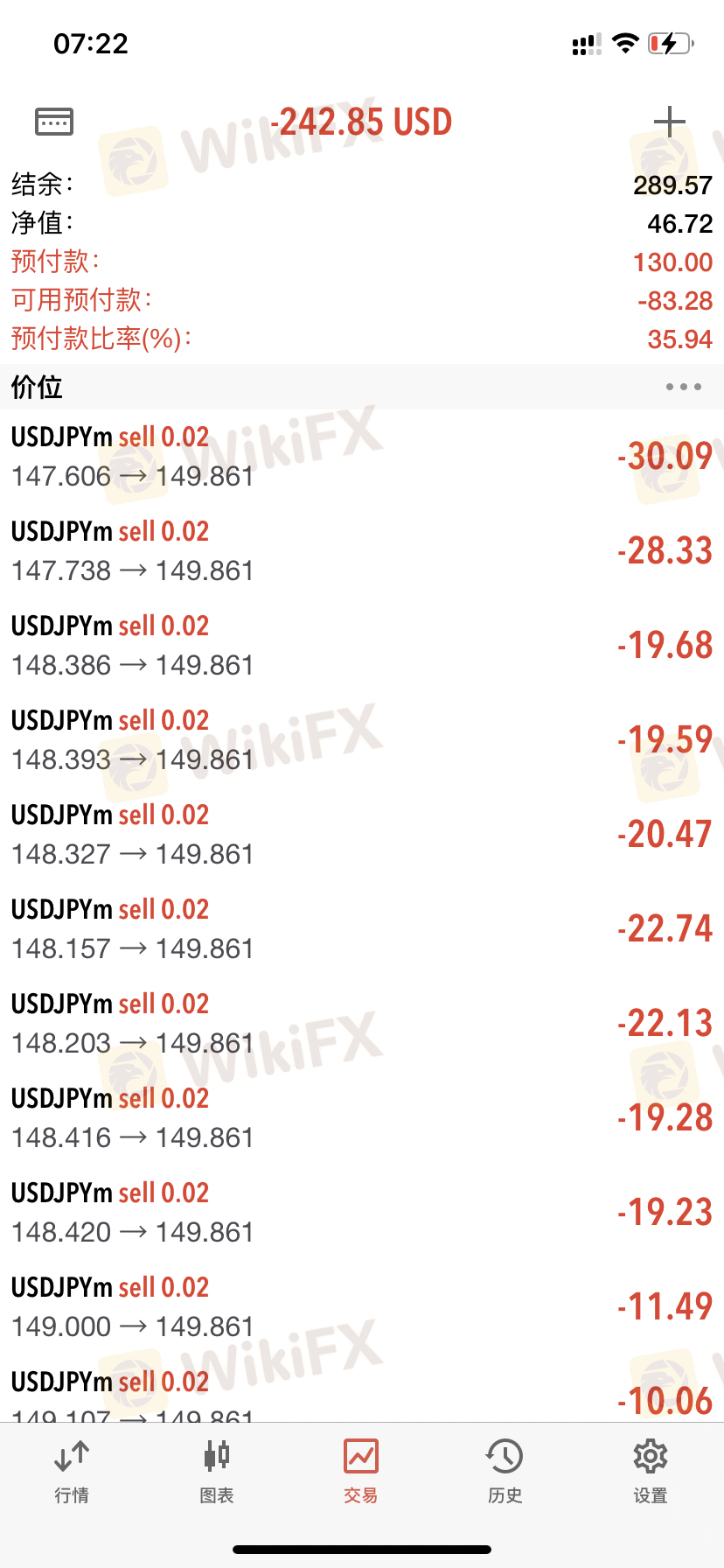Viewport: 724px width, 1568px height.
Task: Select the position with loss -22.74
Action: coord(362,929)
